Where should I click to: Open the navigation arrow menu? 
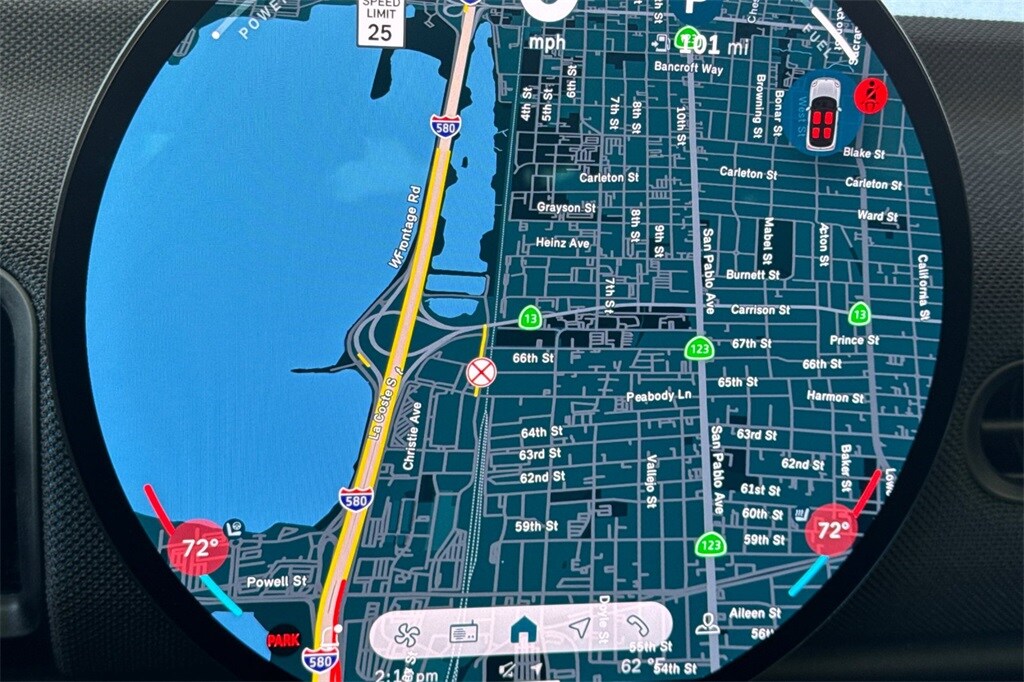pyautogui.click(x=579, y=628)
